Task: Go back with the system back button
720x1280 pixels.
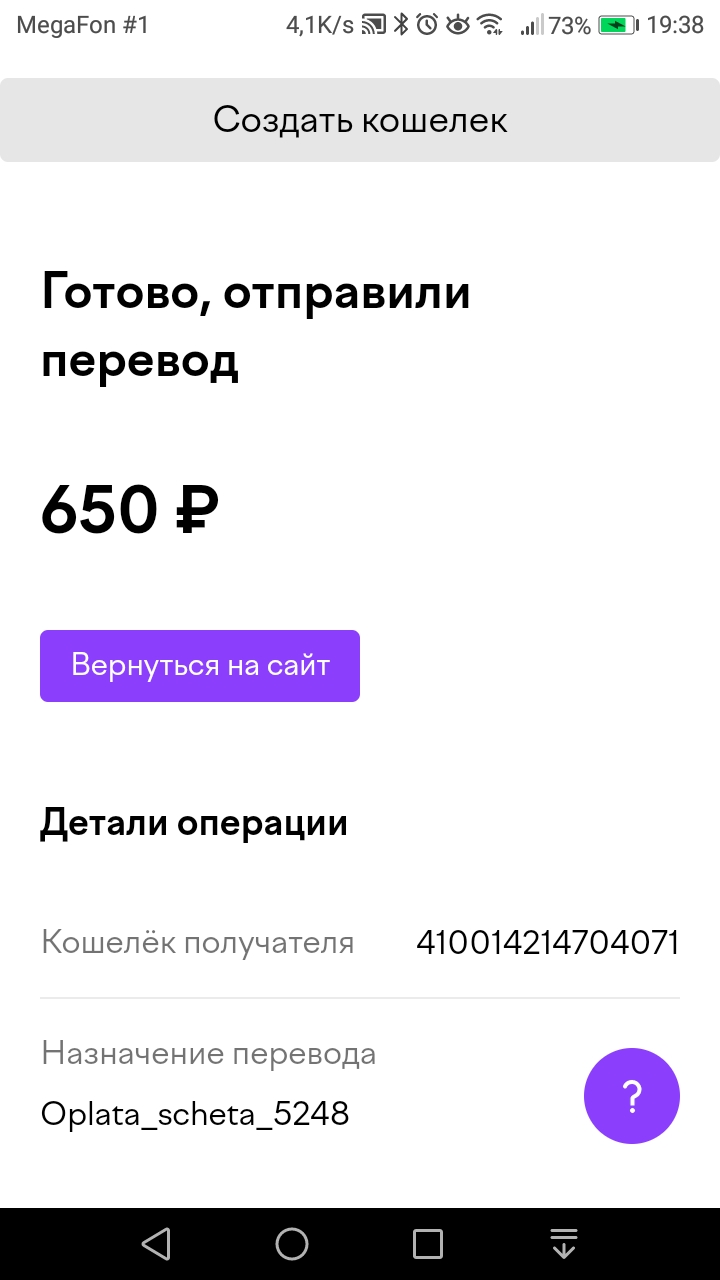Action: click(156, 1244)
